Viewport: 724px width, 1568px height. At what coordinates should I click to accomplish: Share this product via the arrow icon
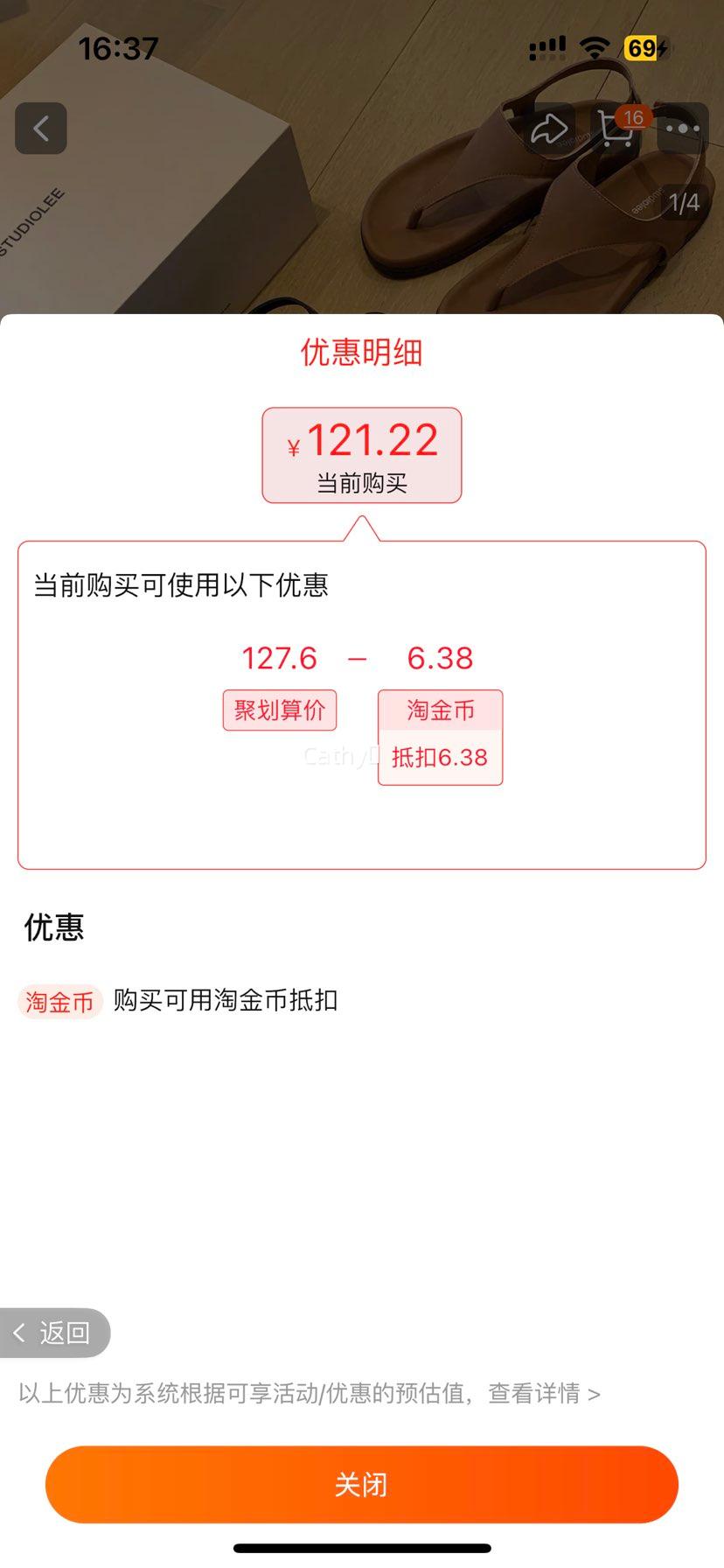click(550, 129)
